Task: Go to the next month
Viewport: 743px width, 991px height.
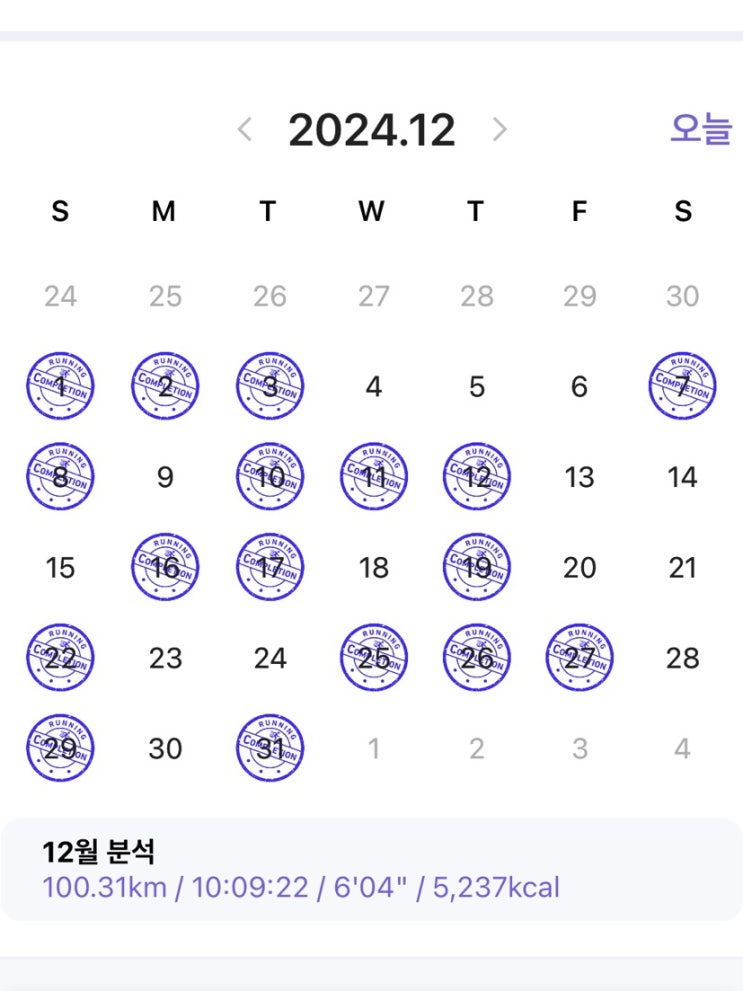Action: [x=499, y=130]
